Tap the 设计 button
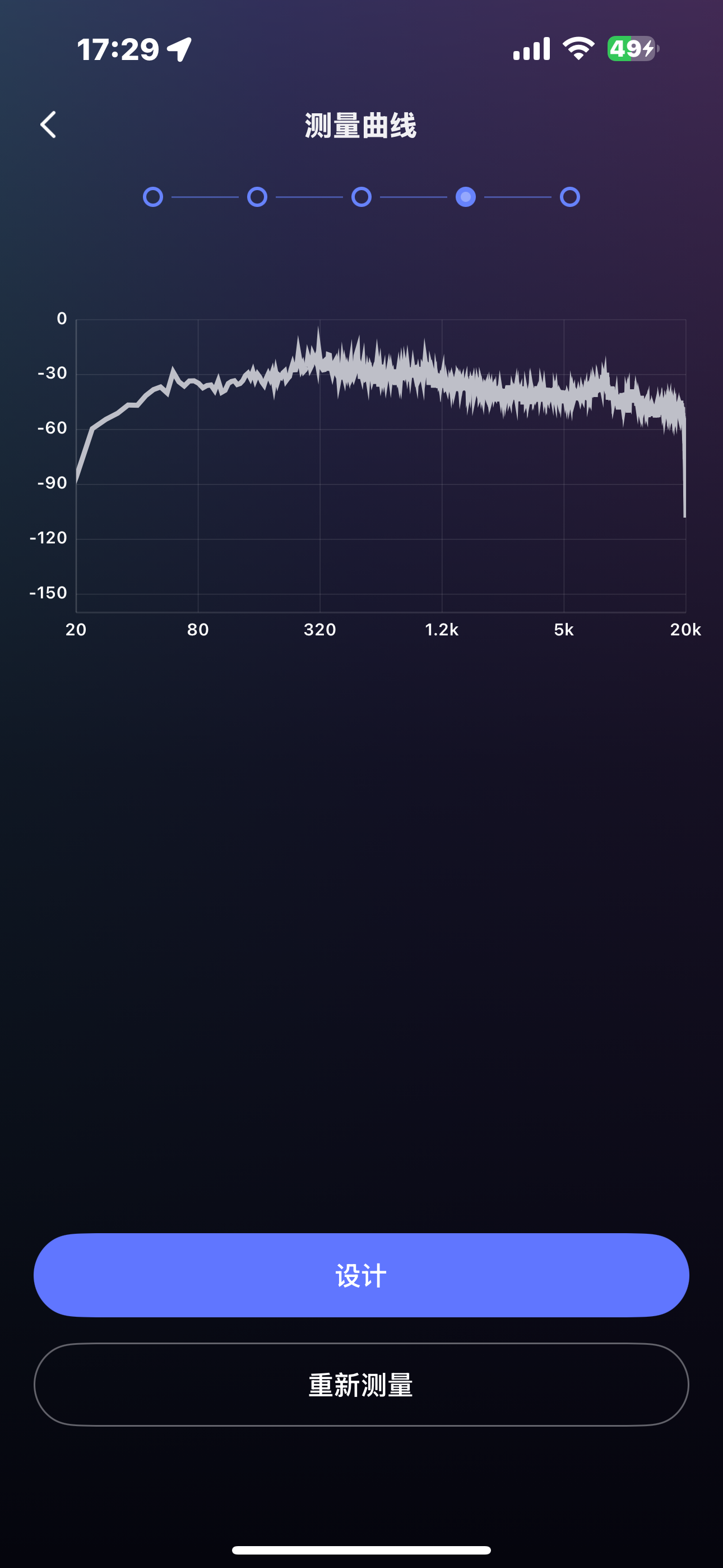This screenshot has height=1568, width=723. (361, 1275)
